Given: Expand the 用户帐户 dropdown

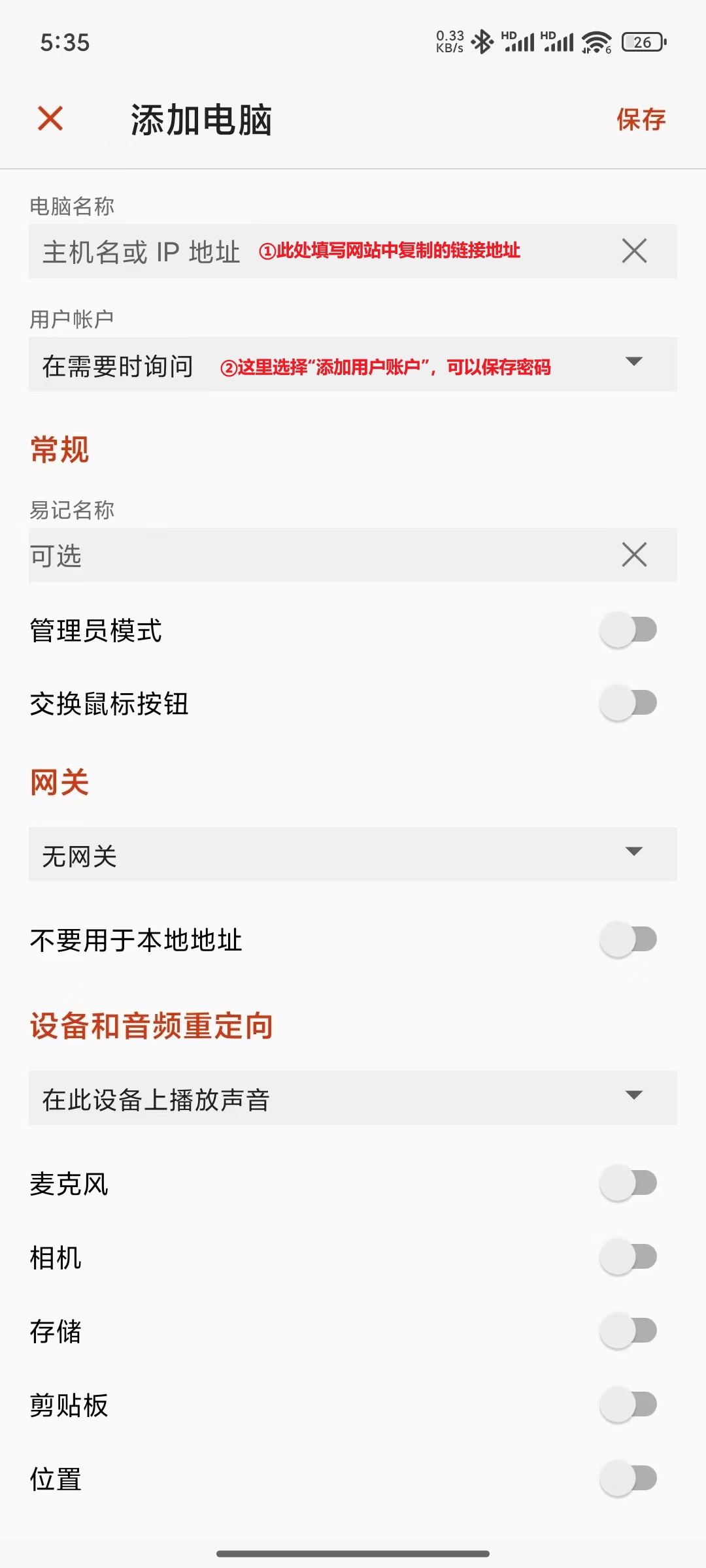Looking at the screenshot, I should pos(353,365).
